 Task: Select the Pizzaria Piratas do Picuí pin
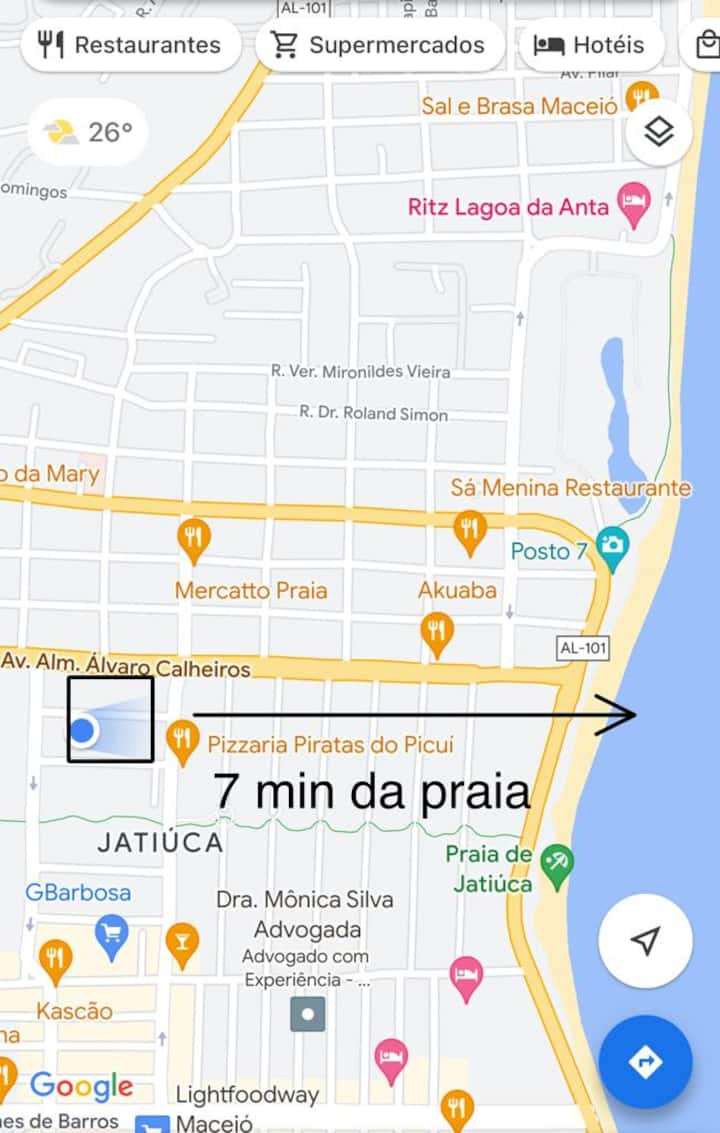[x=181, y=742]
